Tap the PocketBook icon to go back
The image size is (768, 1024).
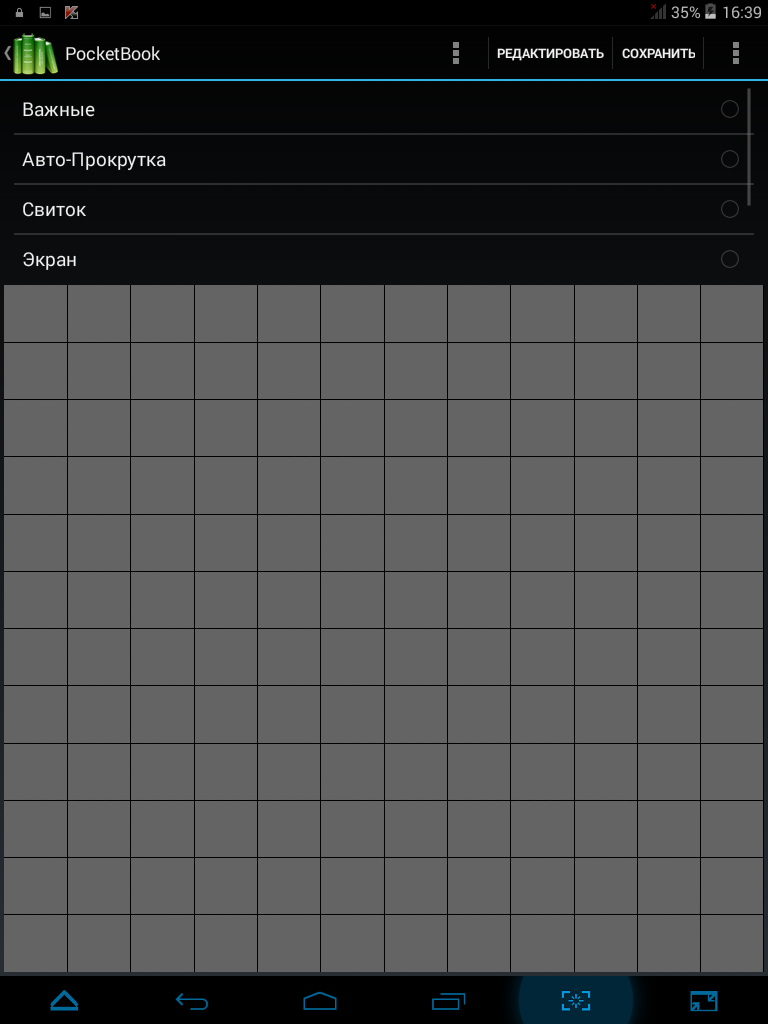point(35,54)
